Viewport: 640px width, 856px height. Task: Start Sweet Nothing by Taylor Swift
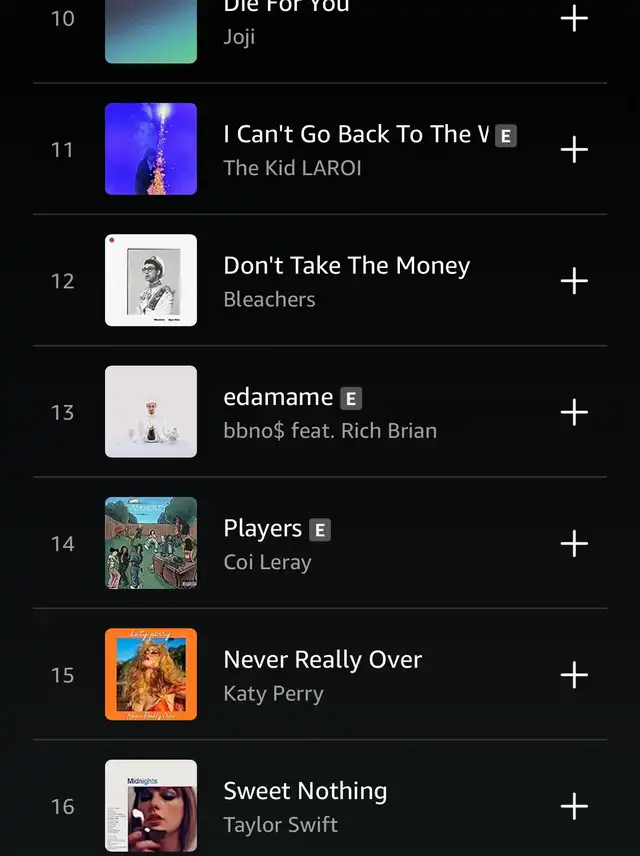305,805
